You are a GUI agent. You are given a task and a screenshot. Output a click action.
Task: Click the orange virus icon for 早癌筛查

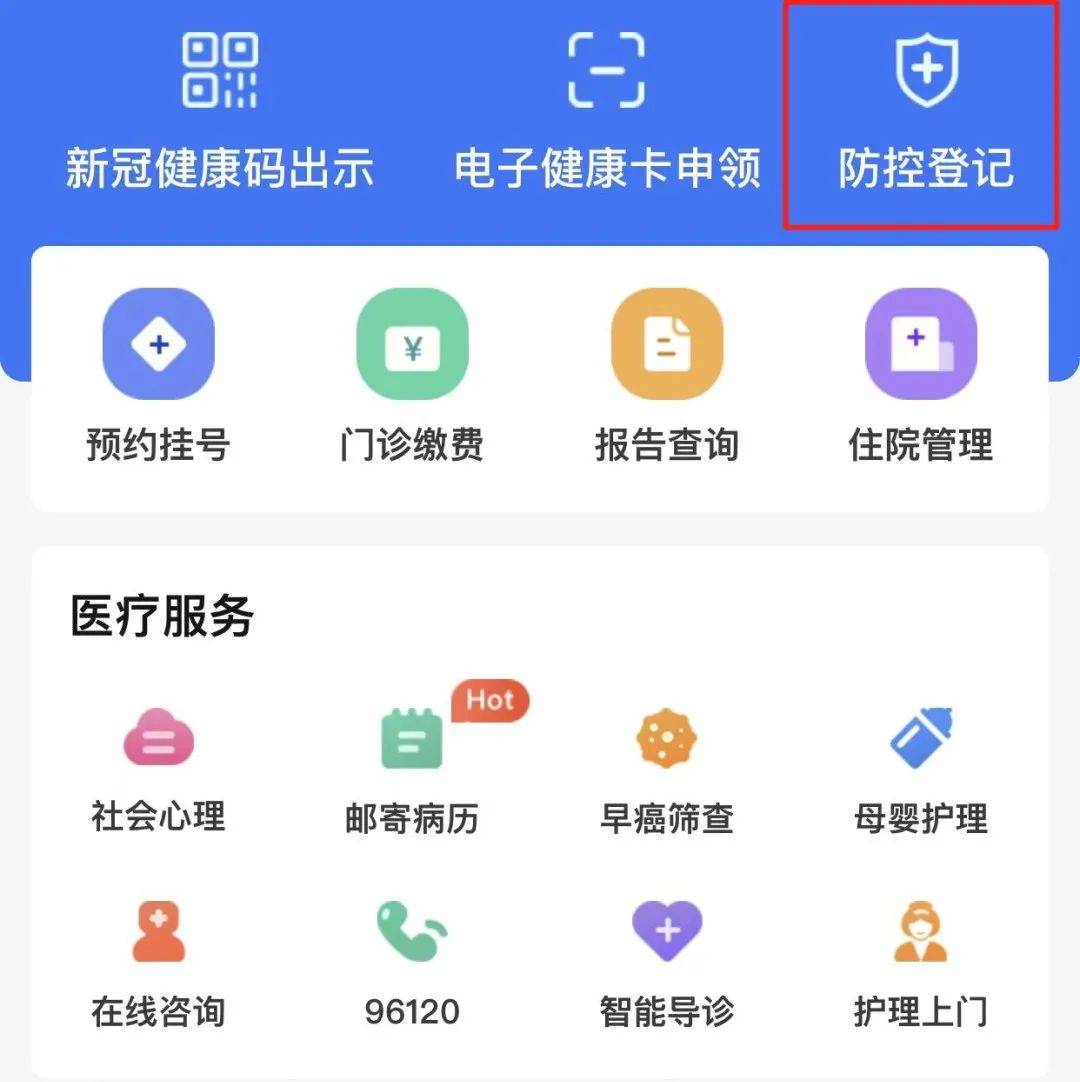665,737
